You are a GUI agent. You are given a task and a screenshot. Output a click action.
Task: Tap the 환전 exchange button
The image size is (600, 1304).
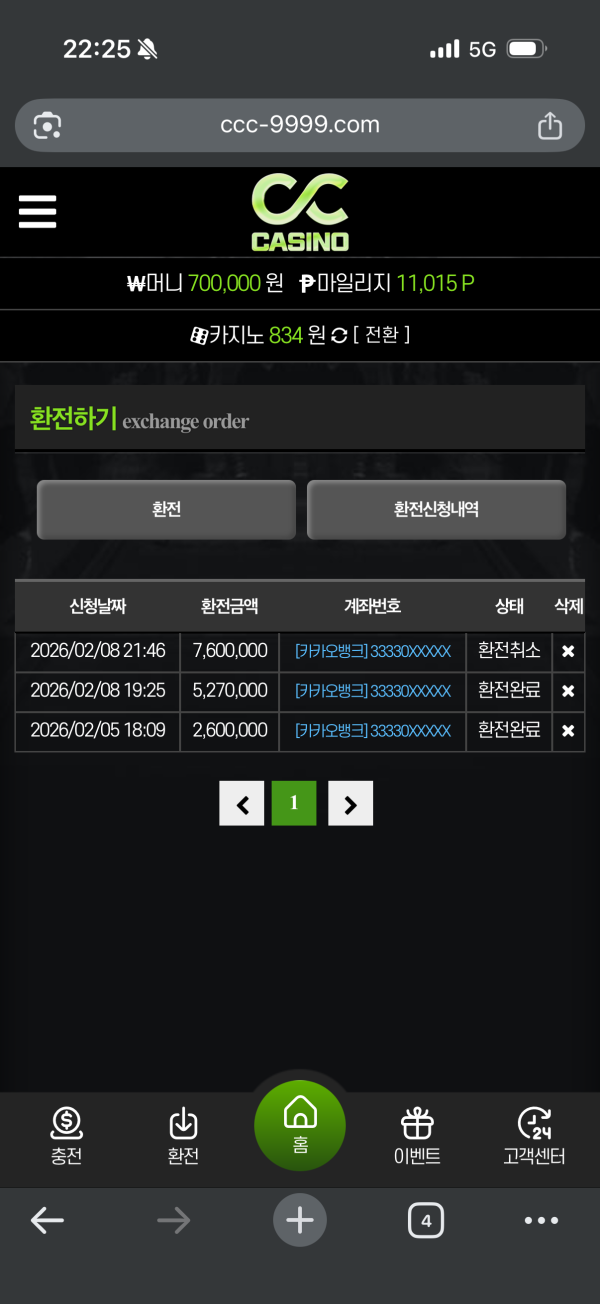(x=166, y=509)
